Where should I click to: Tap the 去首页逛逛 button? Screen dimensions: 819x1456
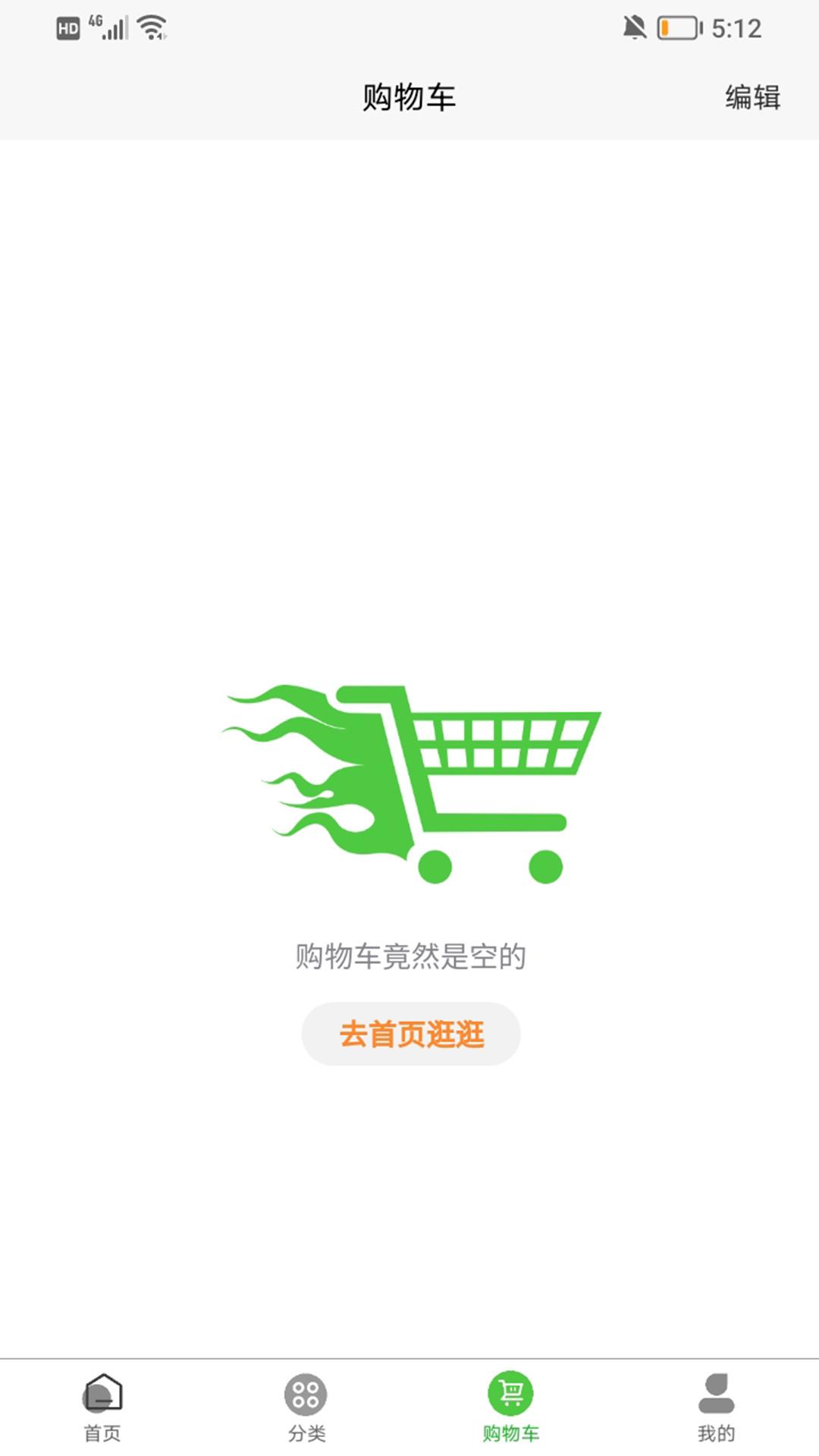point(411,1034)
